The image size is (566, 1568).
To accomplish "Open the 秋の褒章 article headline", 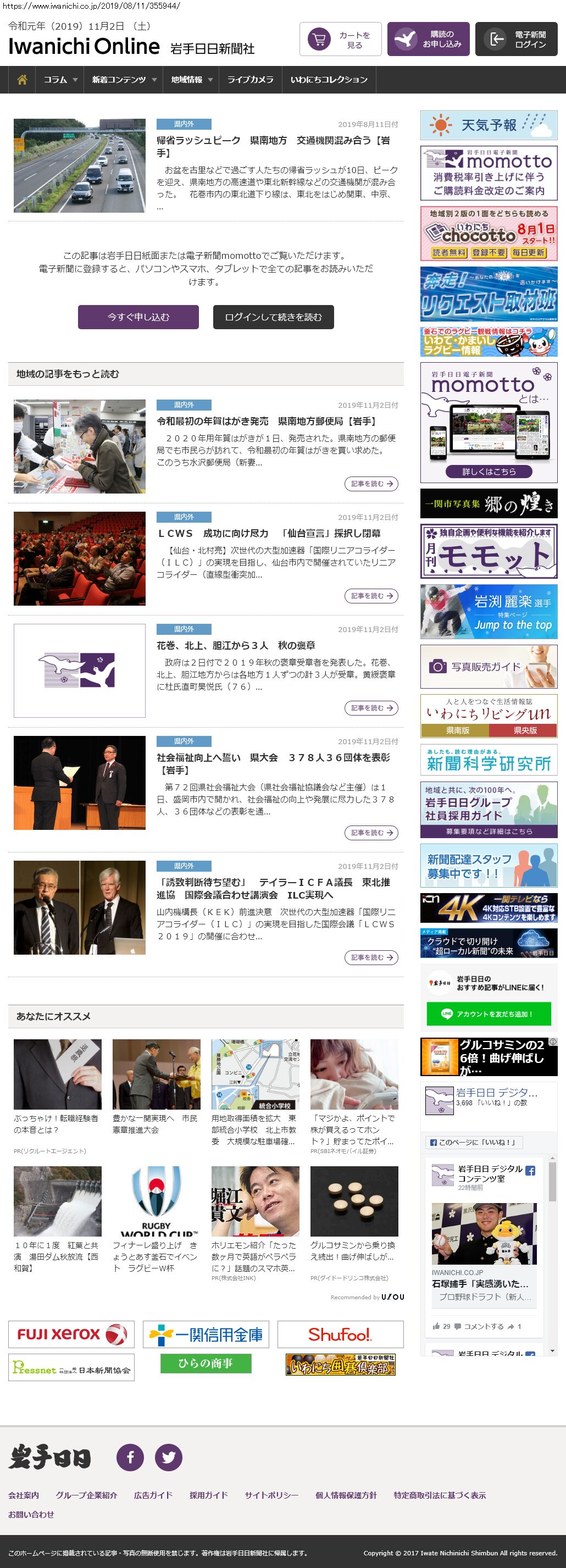I will pos(236,645).
